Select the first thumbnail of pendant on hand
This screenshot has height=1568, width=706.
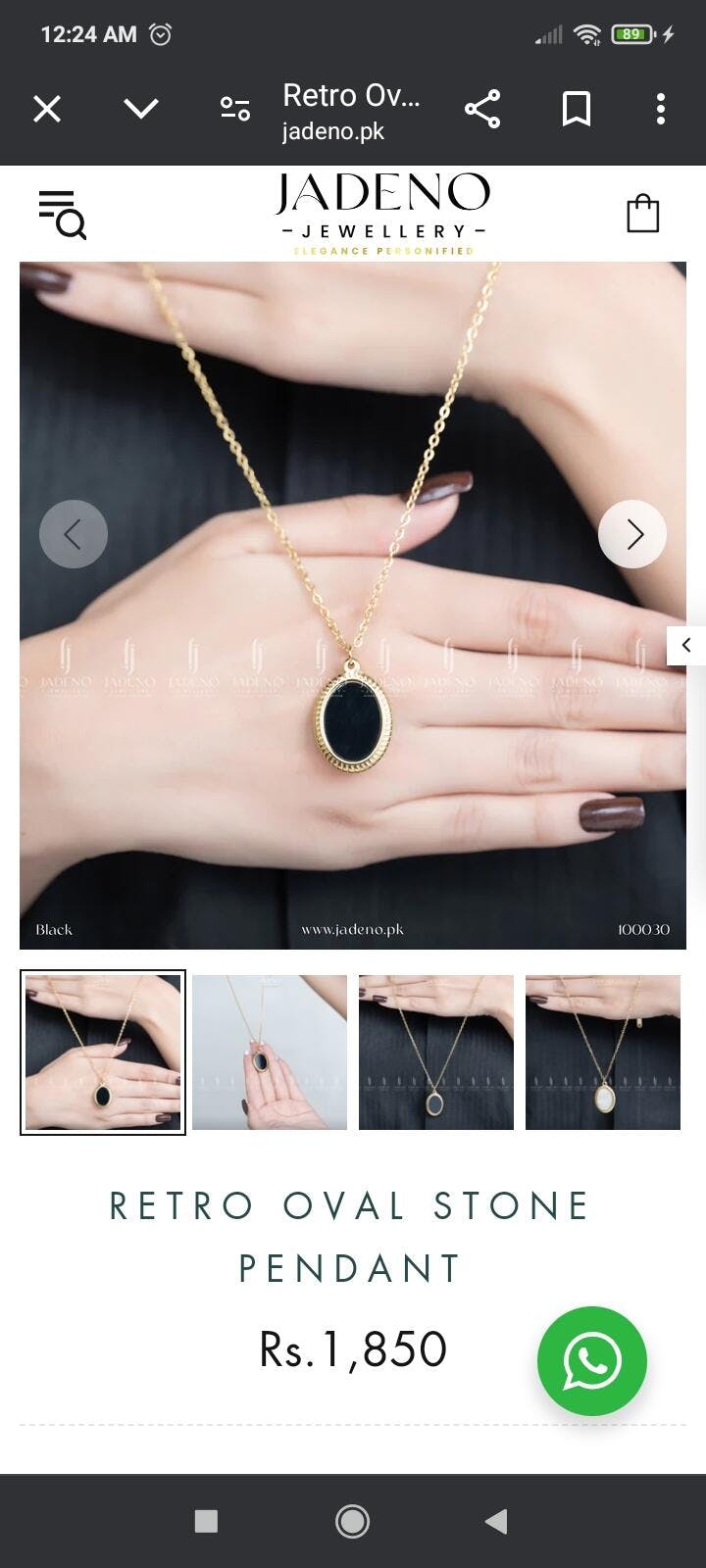(103, 1052)
